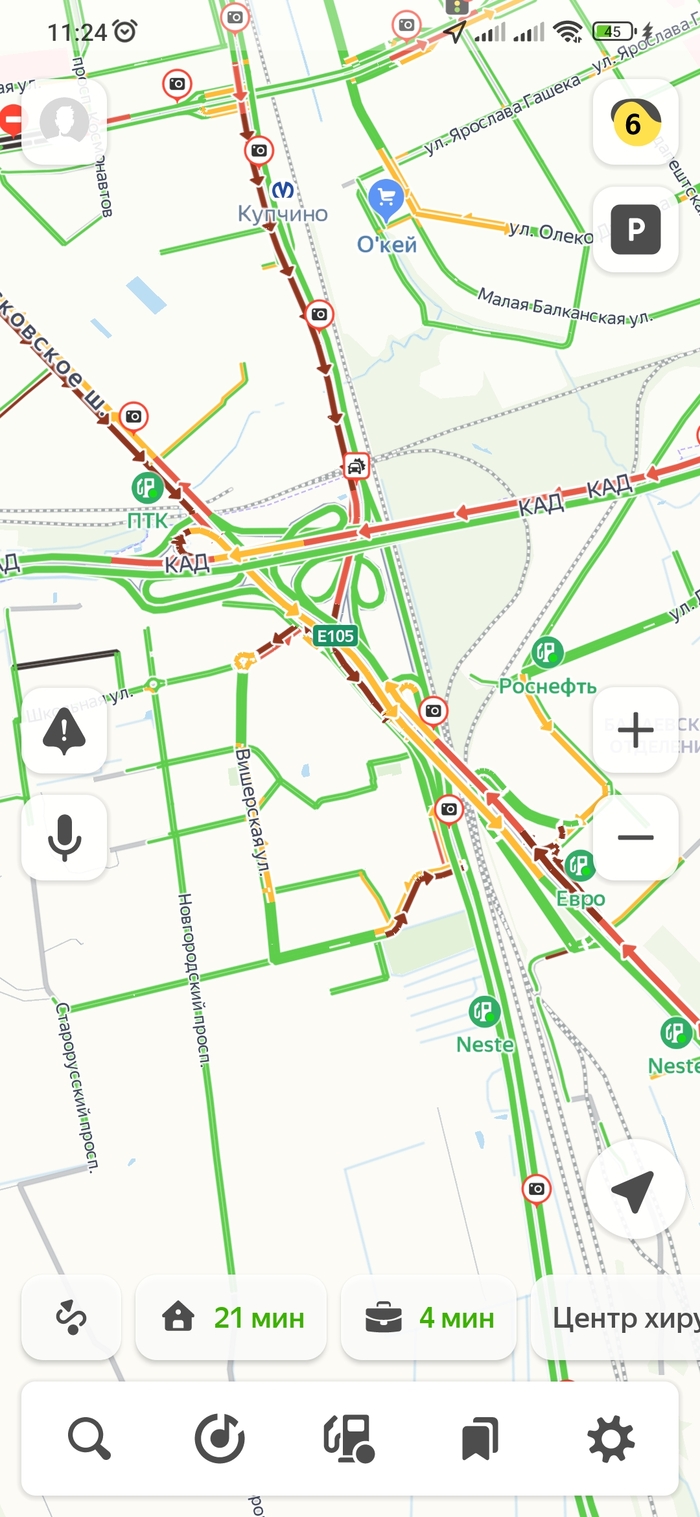The width and height of the screenshot is (700, 1517).
Task: Open the music player tab
Action: point(219,1440)
